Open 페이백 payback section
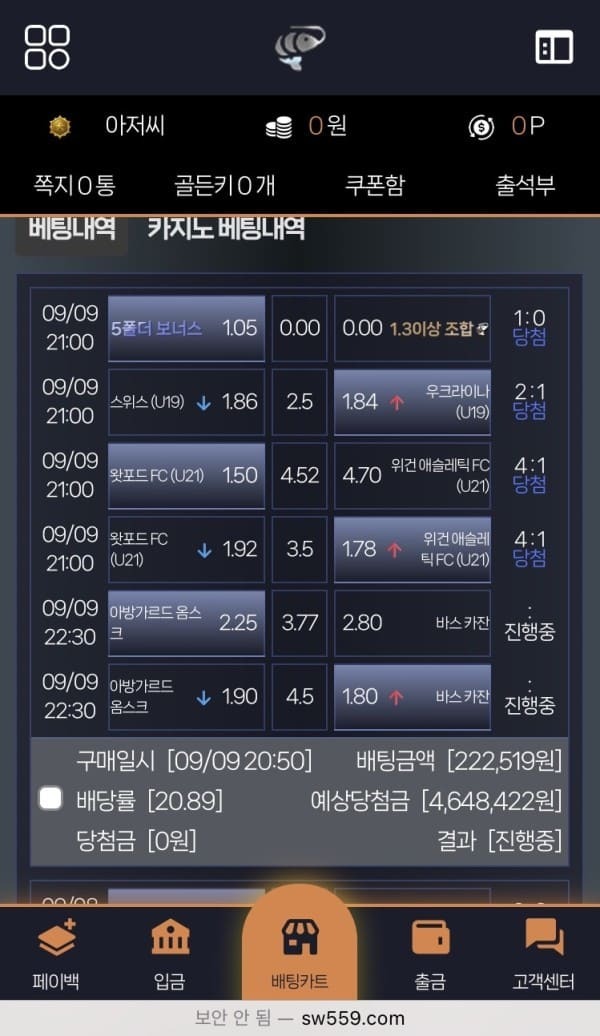Screen dimensions: 600x1036 pyautogui.click(x=57, y=955)
